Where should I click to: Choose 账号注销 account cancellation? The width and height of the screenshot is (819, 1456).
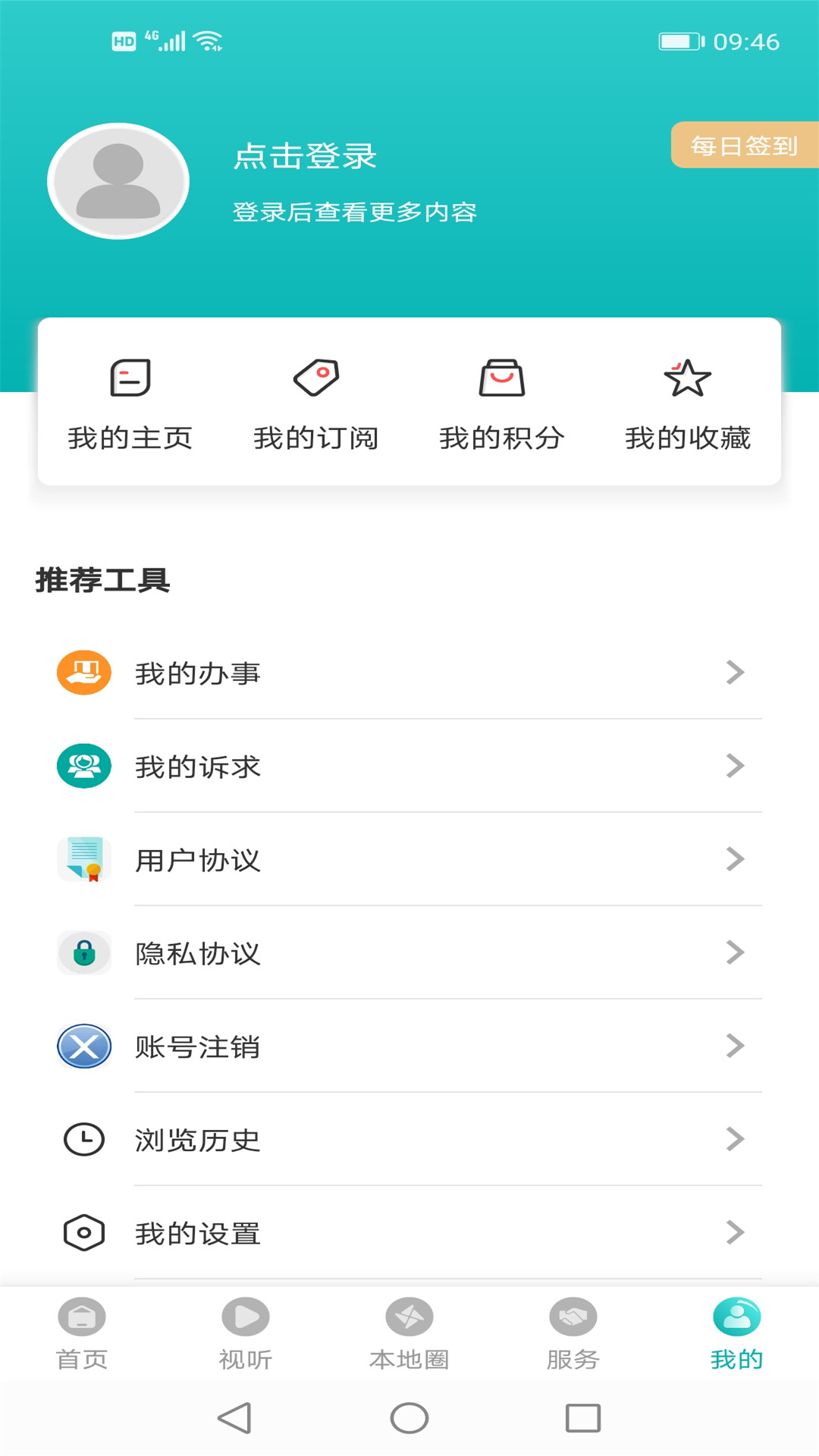(409, 1046)
